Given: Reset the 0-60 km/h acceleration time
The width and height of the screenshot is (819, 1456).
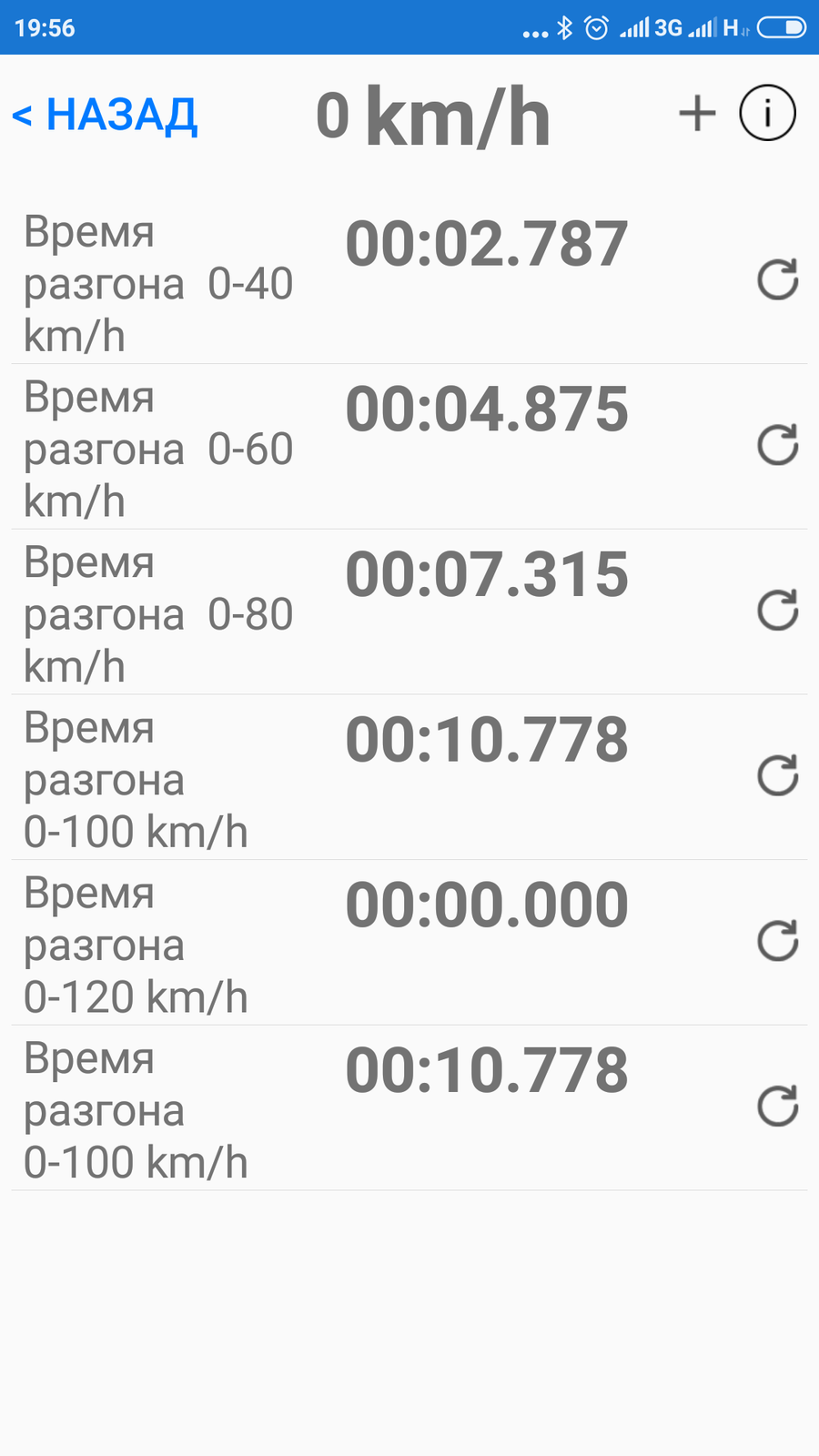Looking at the screenshot, I should 778,445.
